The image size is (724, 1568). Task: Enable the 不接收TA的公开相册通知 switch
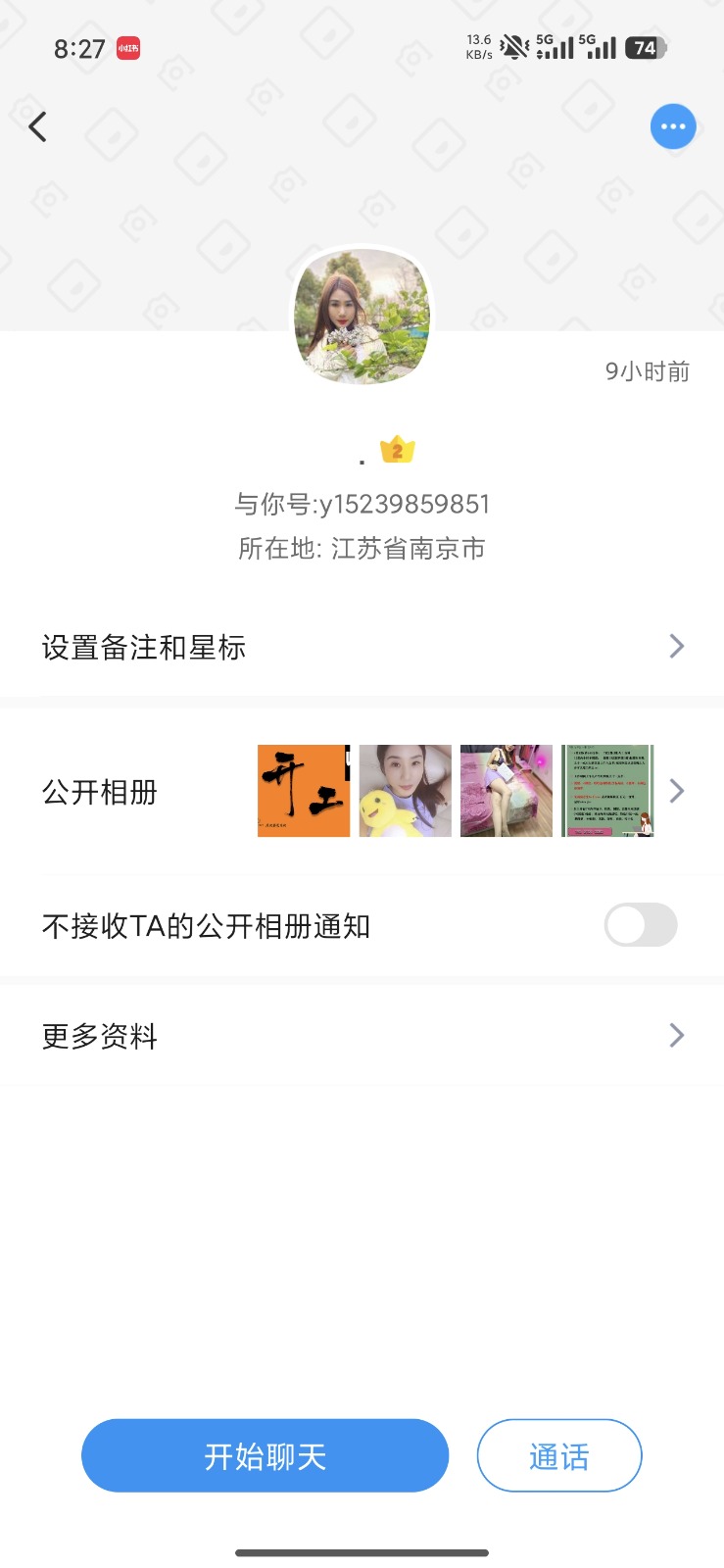tap(640, 925)
